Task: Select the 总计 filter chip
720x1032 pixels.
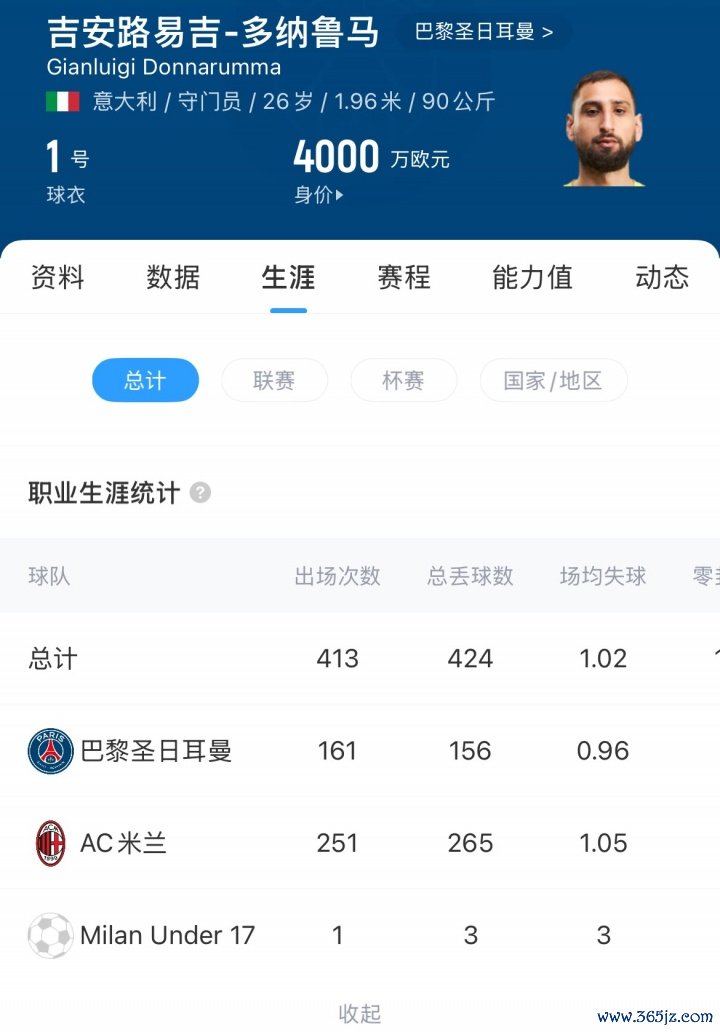Action: tap(145, 380)
